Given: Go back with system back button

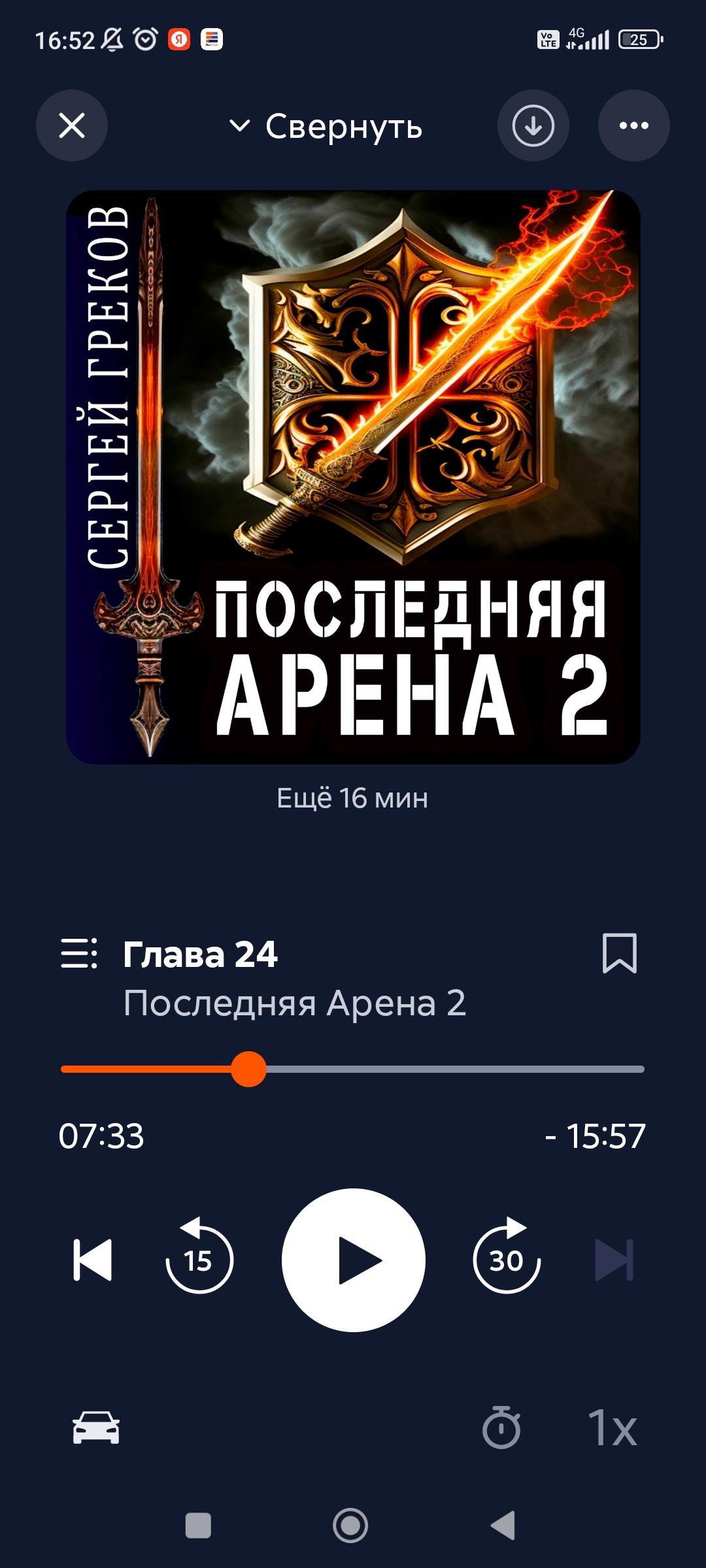Looking at the screenshot, I should click(503, 1526).
